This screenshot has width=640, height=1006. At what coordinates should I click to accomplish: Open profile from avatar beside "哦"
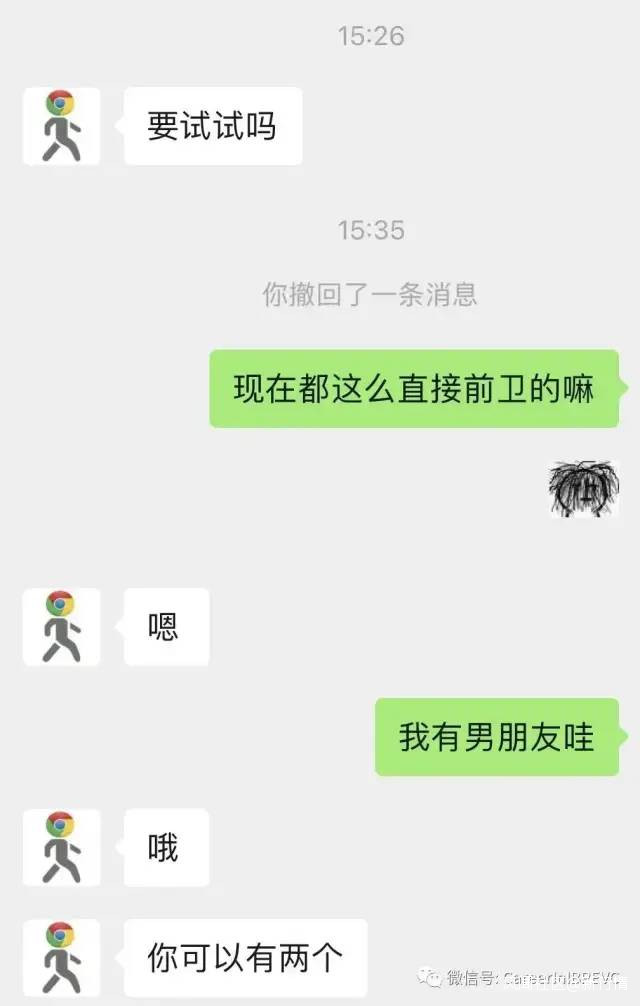click(x=61, y=848)
